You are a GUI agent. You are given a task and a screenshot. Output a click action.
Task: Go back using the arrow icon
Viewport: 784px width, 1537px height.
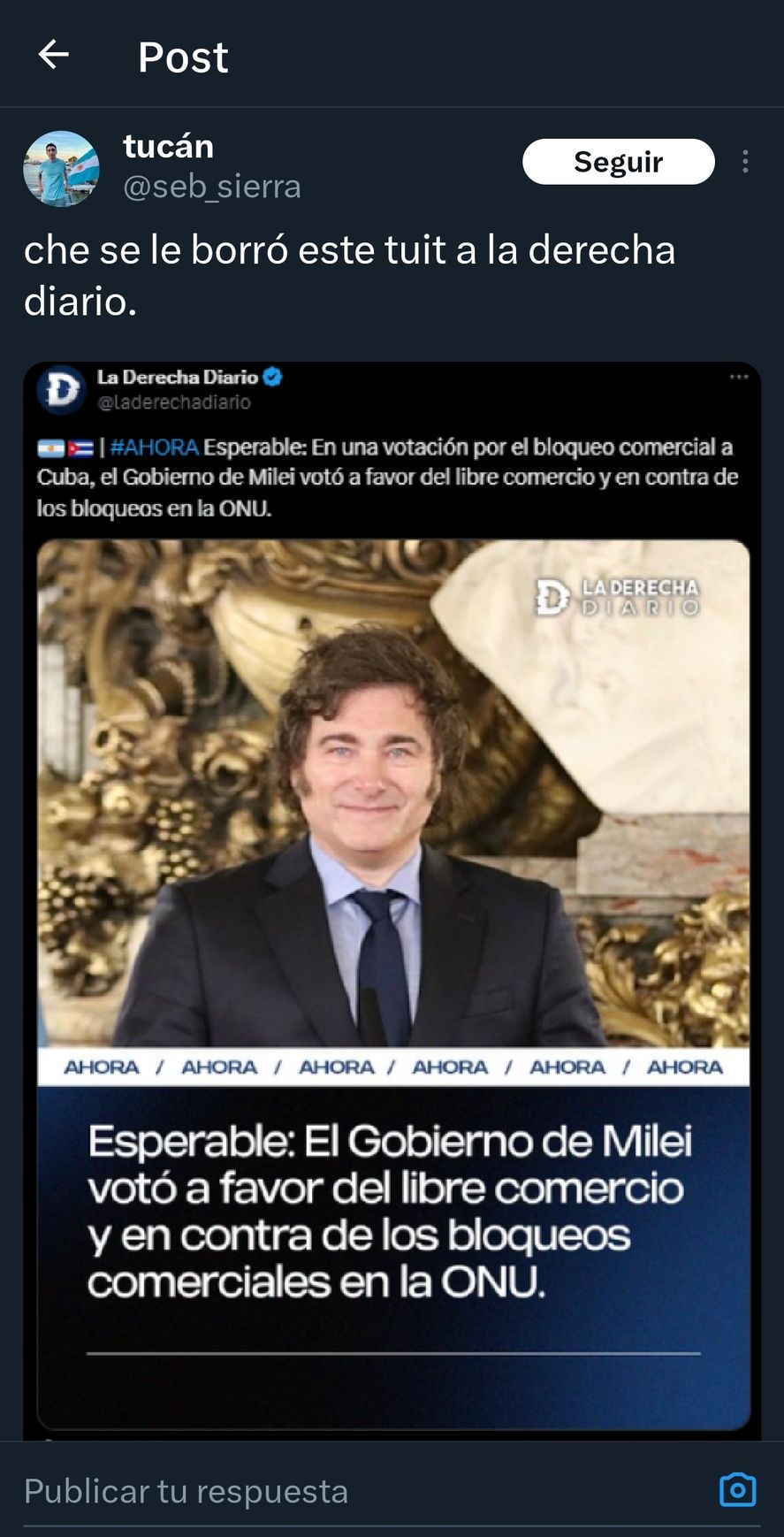coord(53,55)
